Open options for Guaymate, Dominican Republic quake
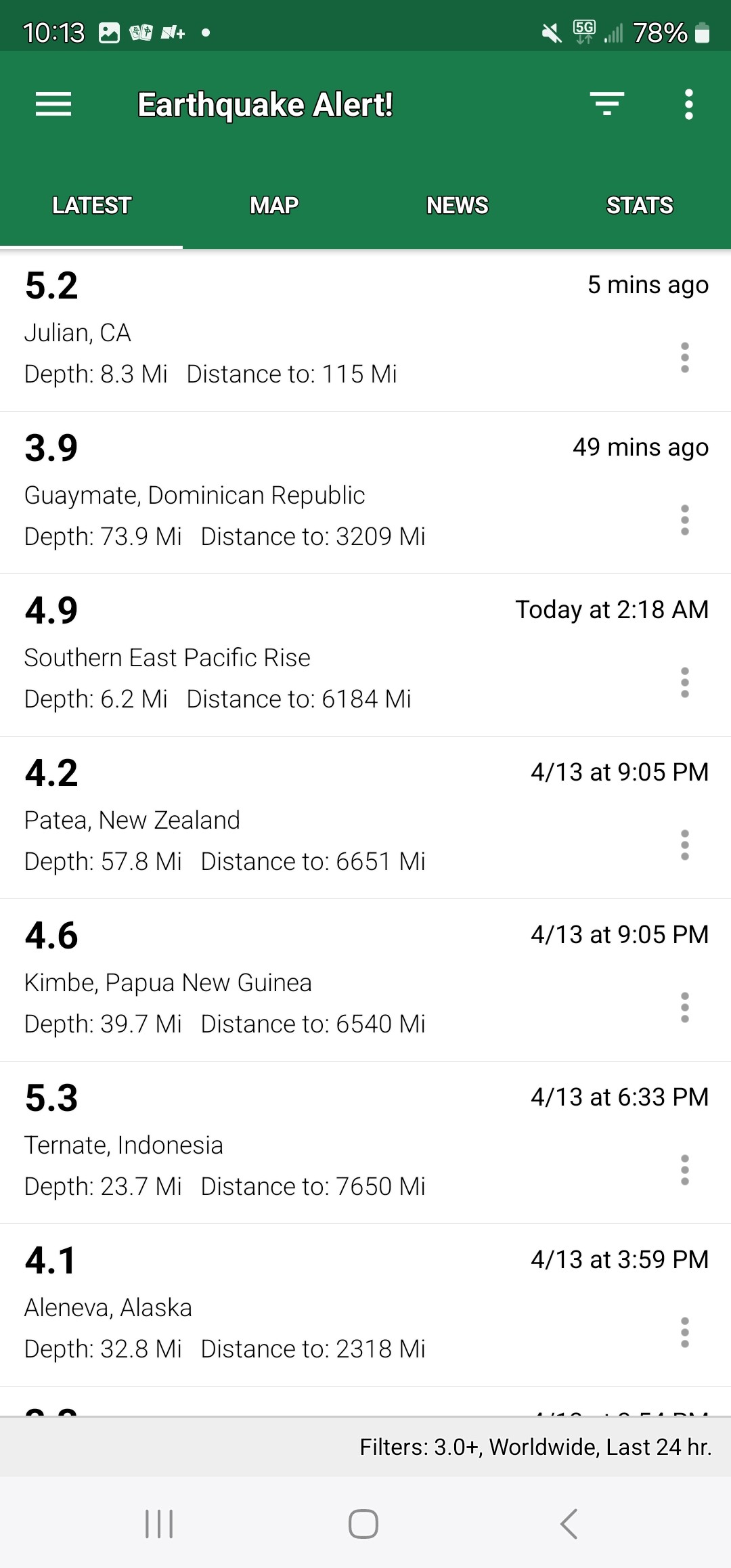Image resolution: width=731 pixels, height=1568 pixels. pos(685,520)
